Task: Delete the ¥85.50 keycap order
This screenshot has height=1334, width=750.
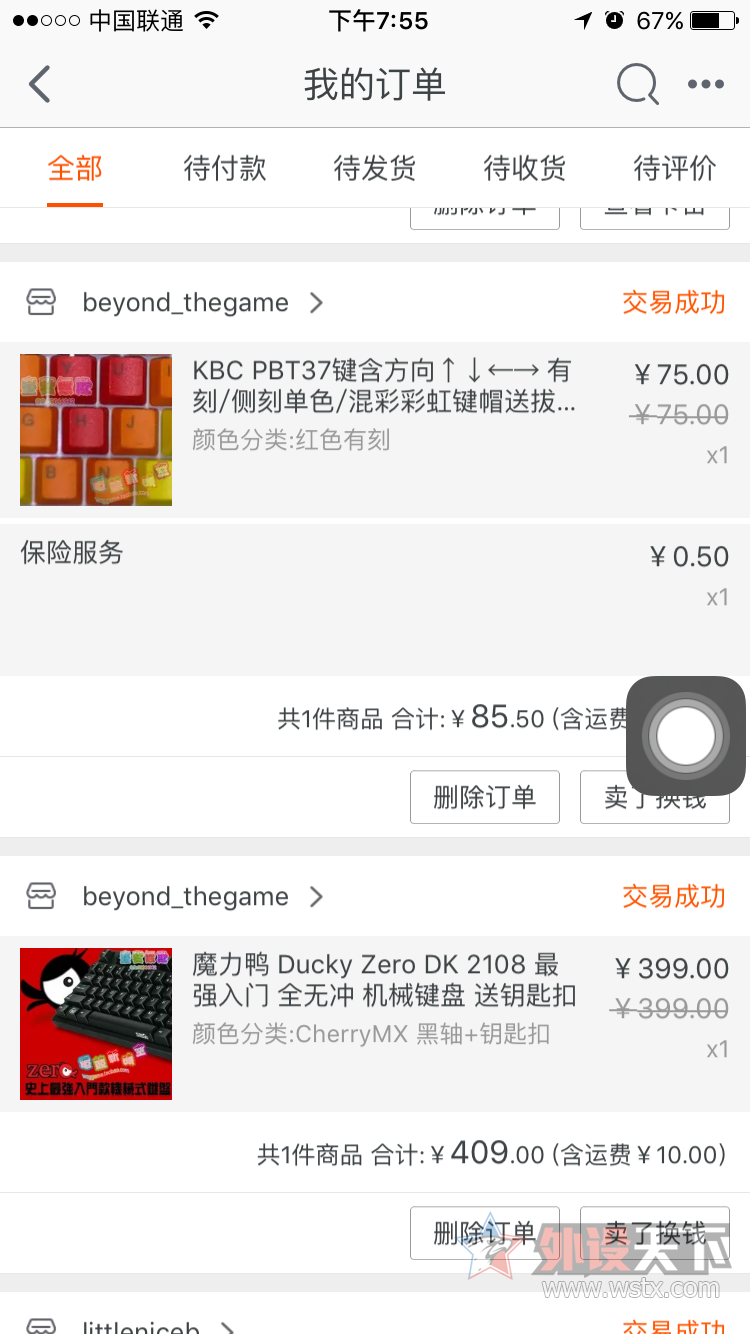Action: [x=485, y=797]
